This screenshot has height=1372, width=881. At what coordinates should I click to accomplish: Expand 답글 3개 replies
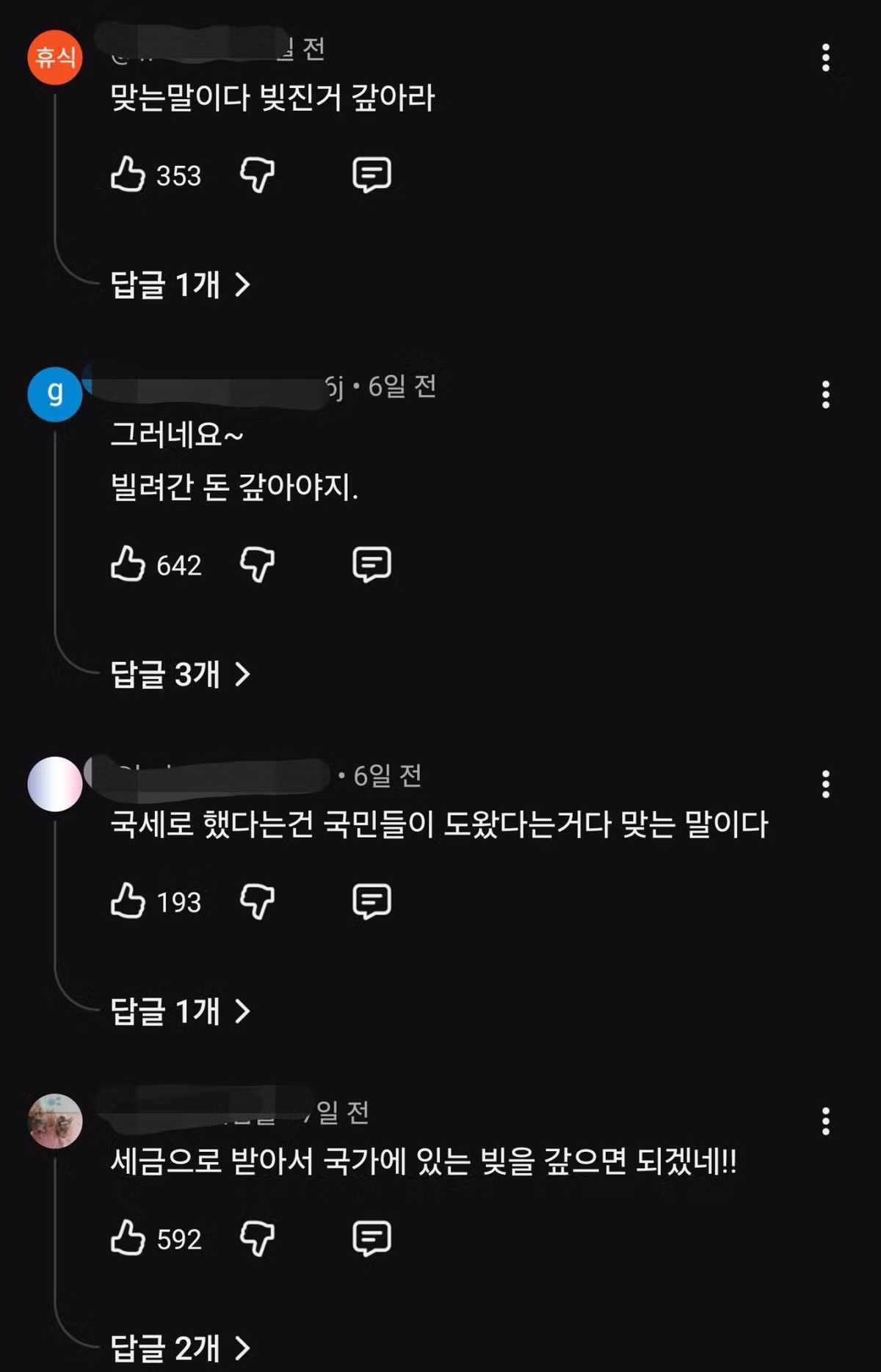coord(181,677)
